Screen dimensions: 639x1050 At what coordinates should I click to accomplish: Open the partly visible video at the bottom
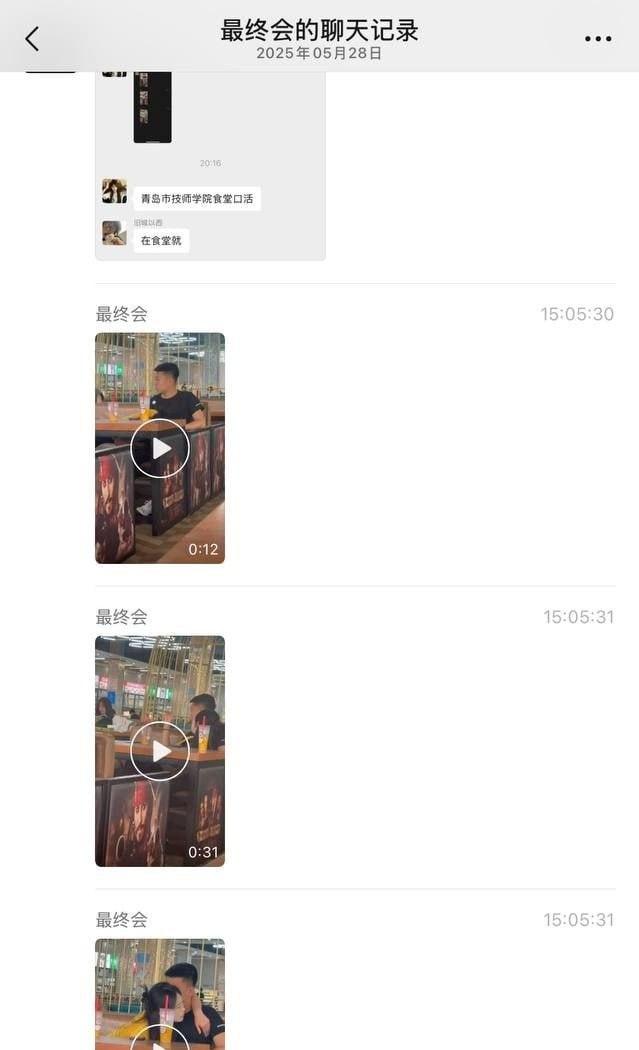click(160, 995)
